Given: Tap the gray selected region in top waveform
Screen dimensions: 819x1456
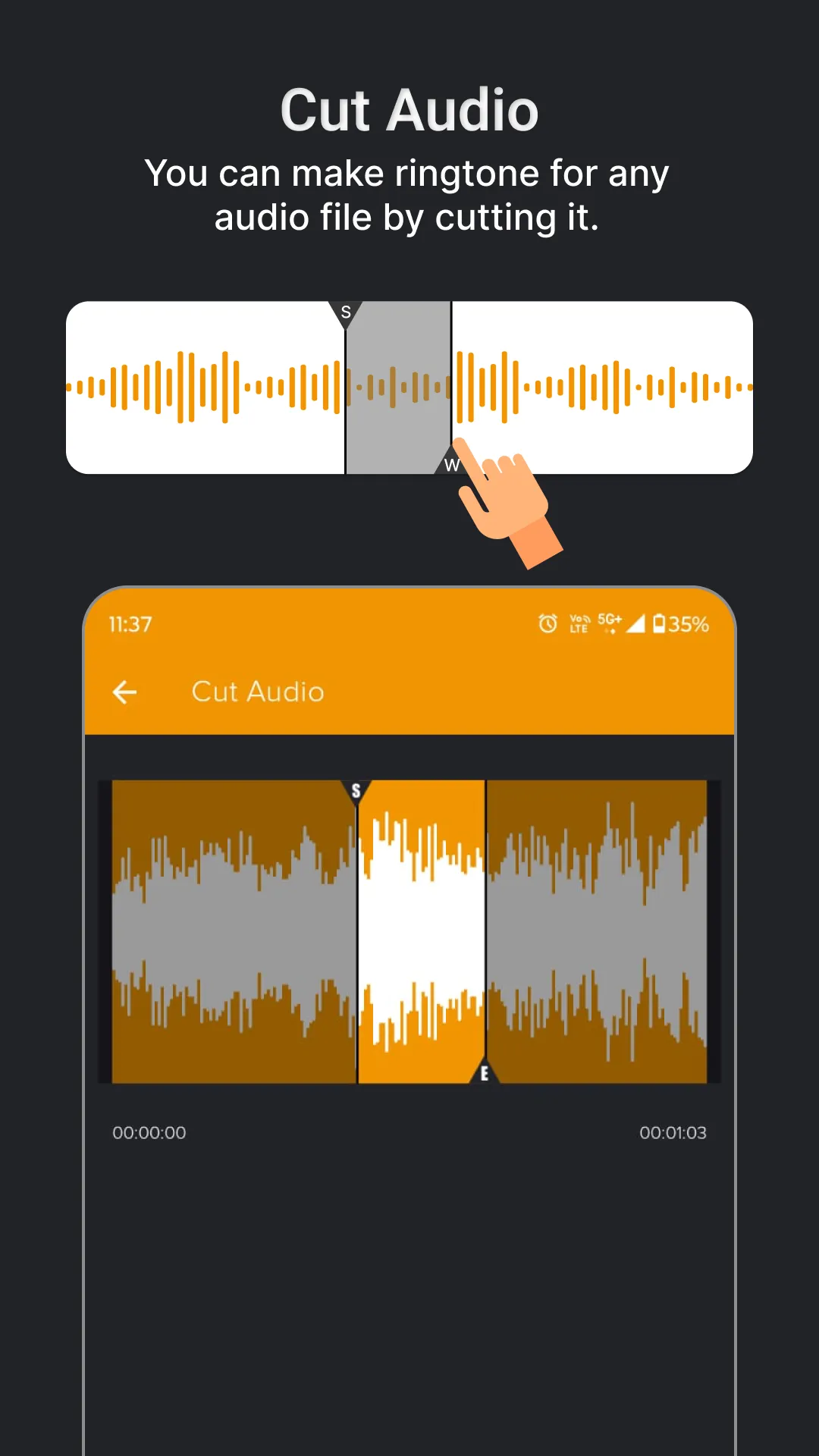Looking at the screenshot, I should (x=398, y=387).
